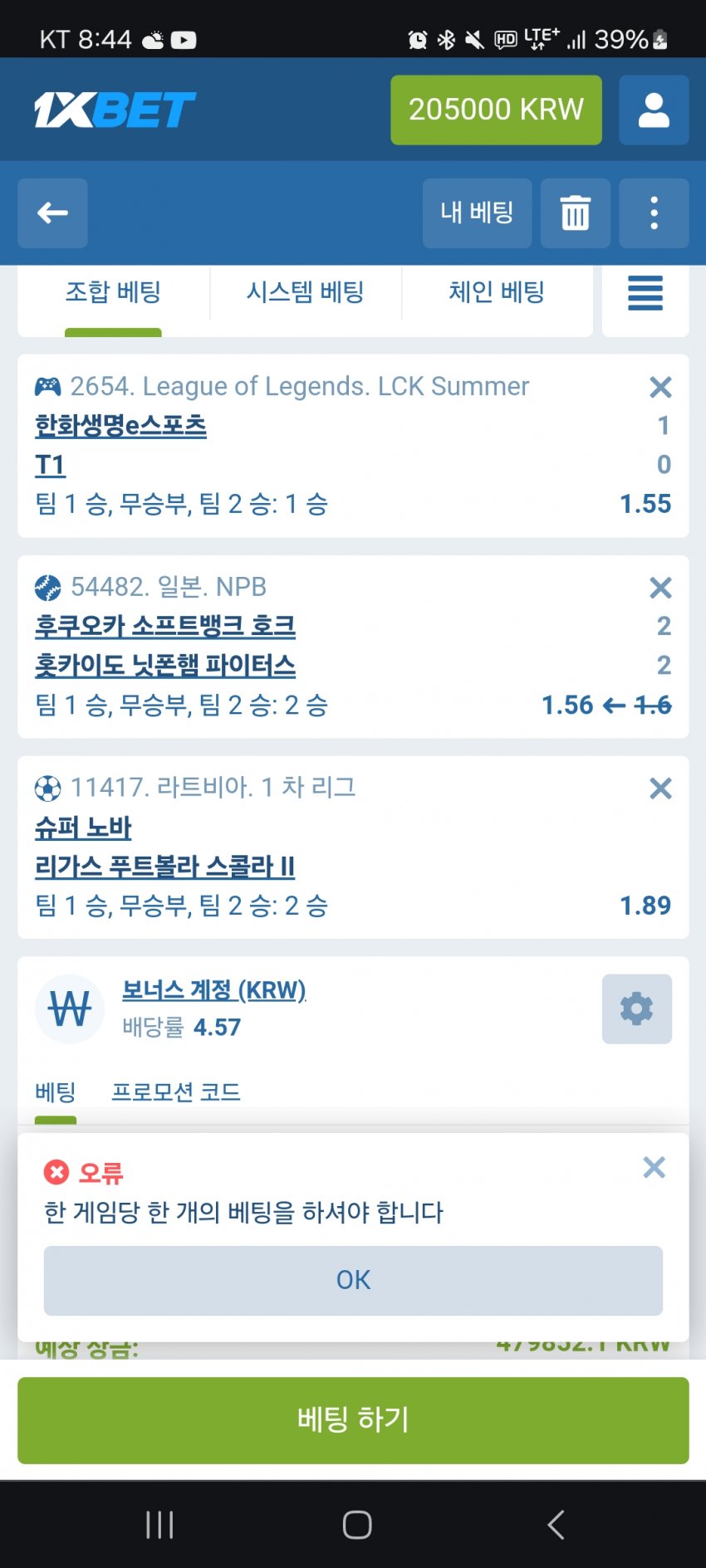
Task: Tap the 베팅 하기 place bet button
Action: point(353,1420)
